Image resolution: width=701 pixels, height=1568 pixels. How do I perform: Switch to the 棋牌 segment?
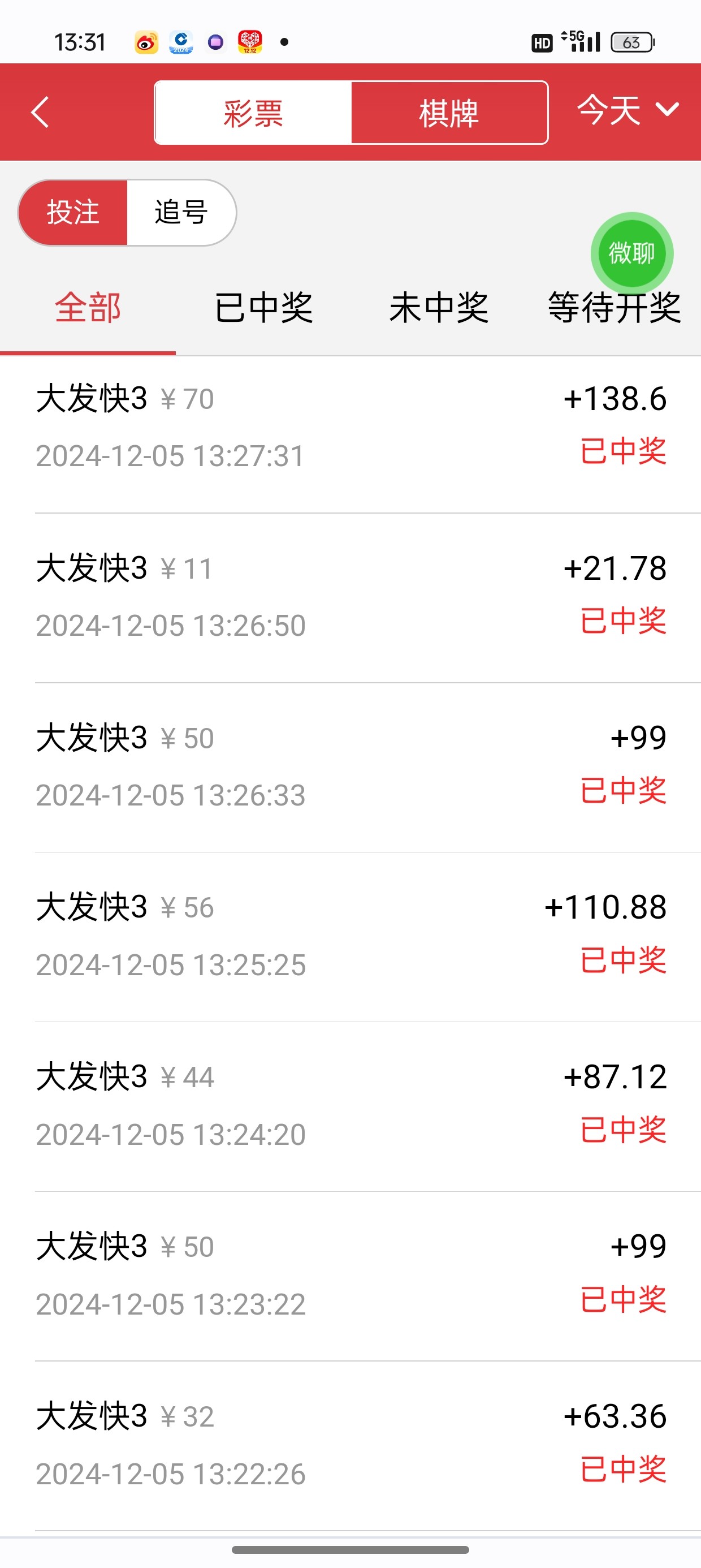[x=449, y=113]
